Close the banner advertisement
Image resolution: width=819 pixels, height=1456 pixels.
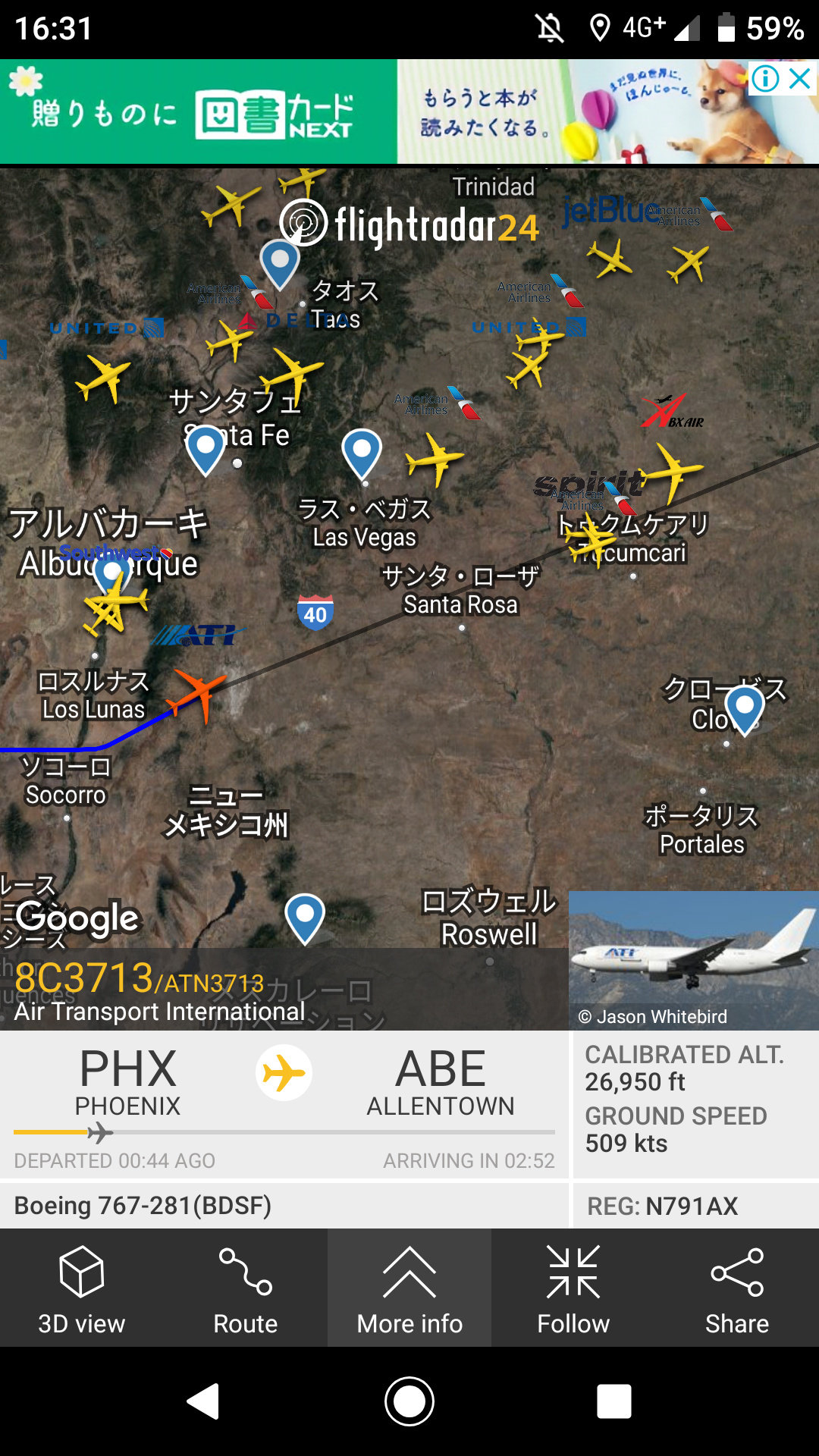pyautogui.click(x=801, y=78)
